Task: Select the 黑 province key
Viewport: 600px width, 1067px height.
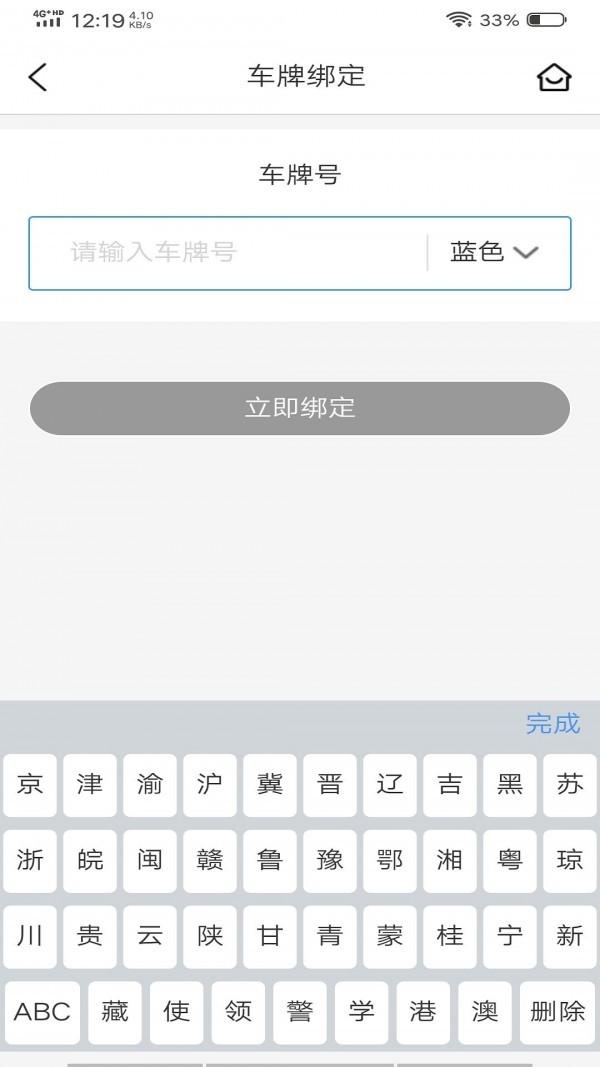Action: coord(510,785)
